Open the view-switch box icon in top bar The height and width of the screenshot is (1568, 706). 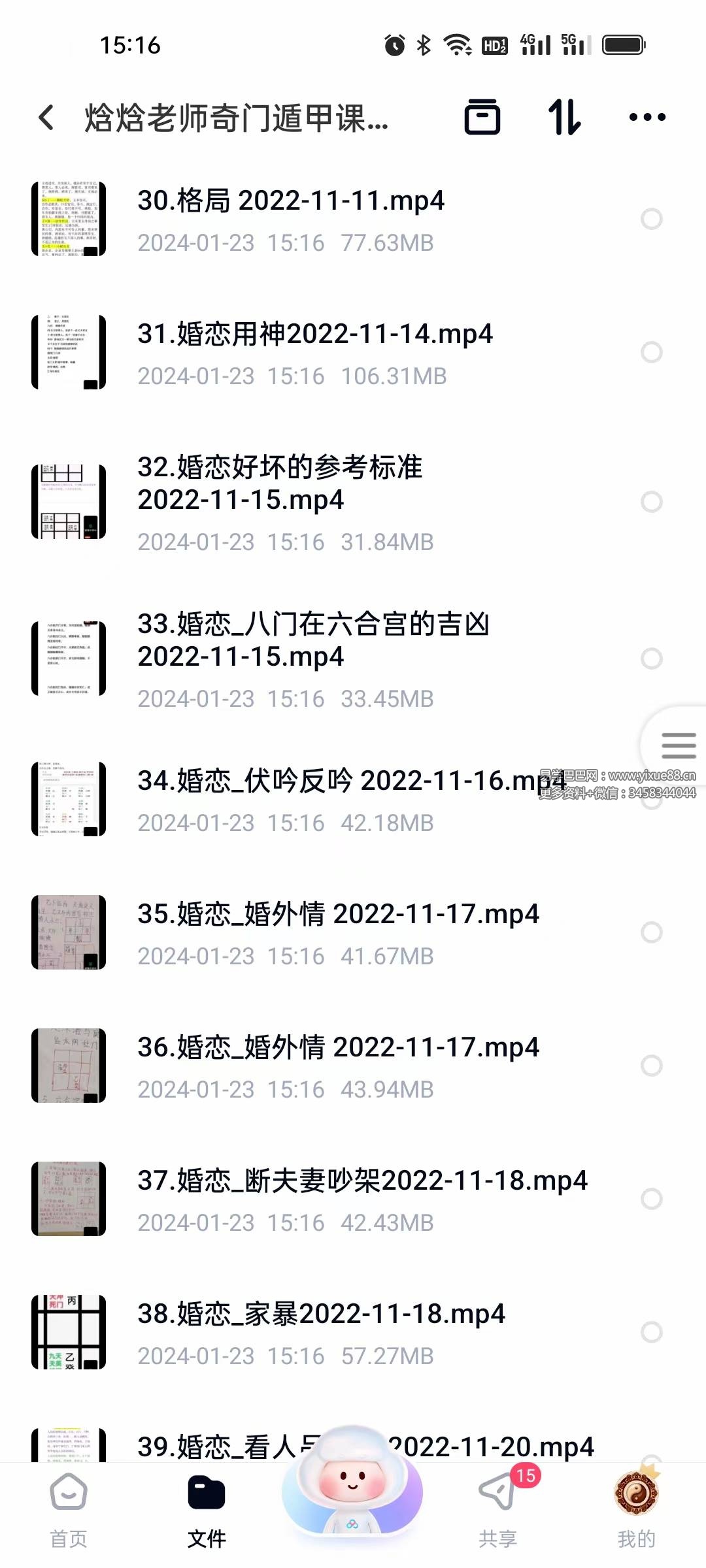coord(482,116)
